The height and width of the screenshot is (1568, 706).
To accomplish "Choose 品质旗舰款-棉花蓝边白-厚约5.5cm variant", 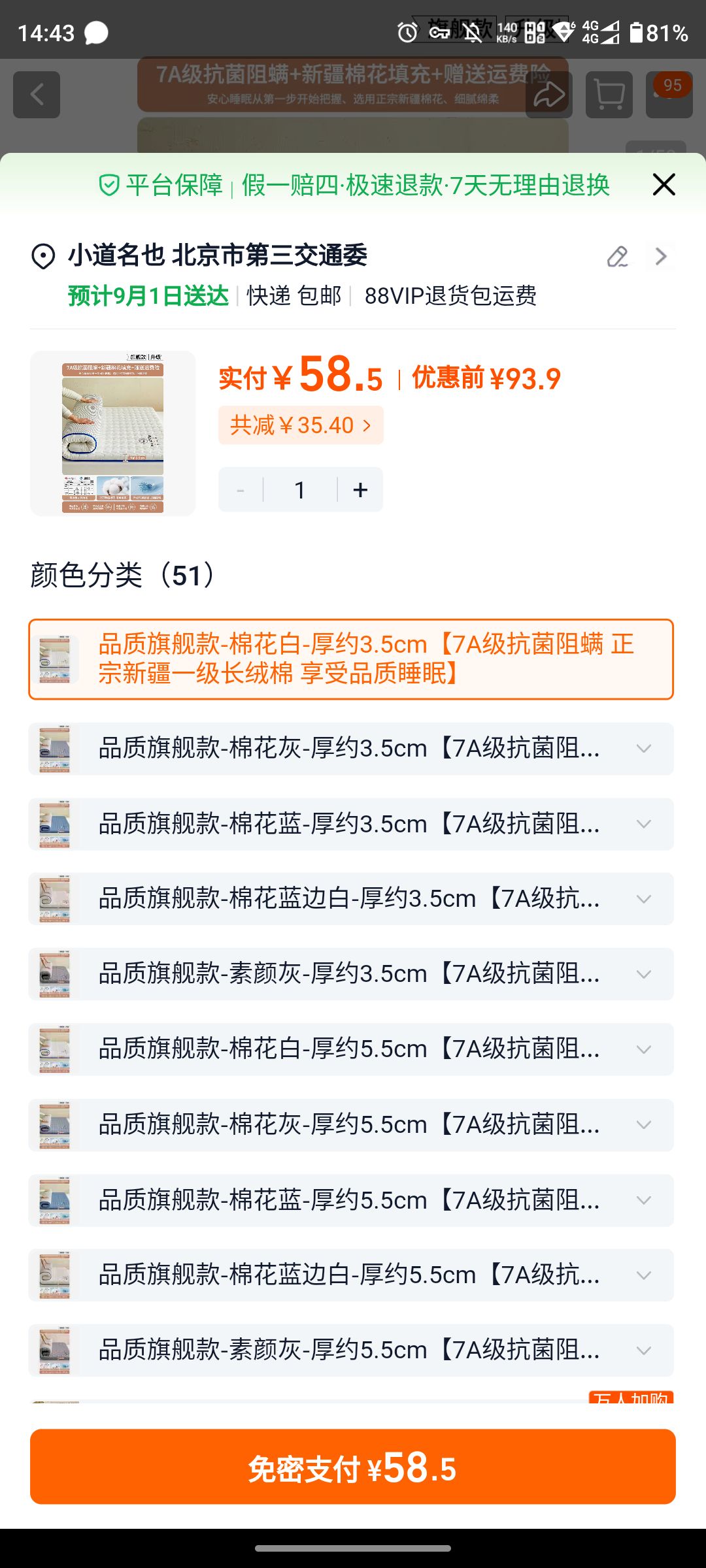I will 351,1275.
